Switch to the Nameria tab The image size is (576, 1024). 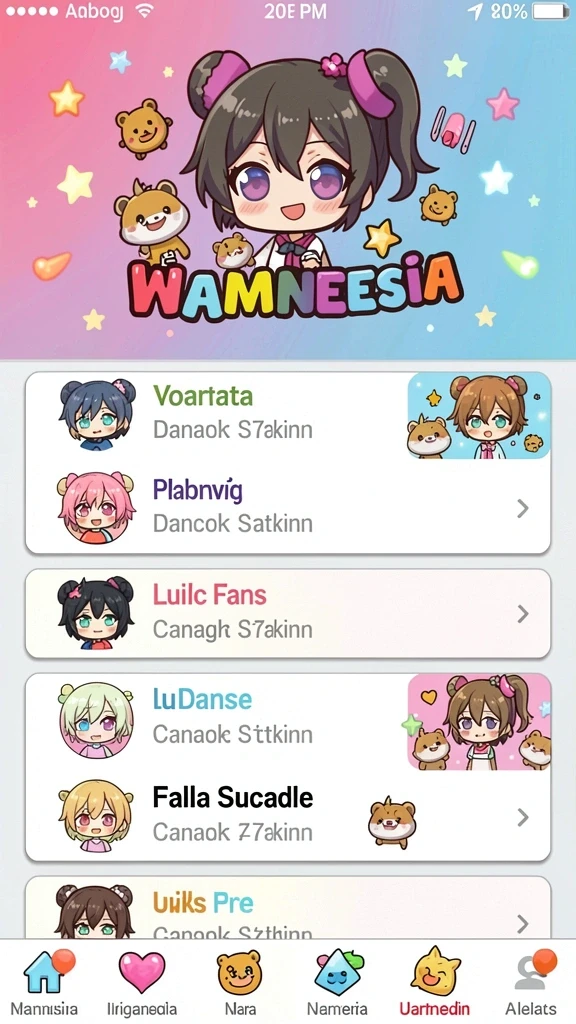pyautogui.click(x=337, y=982)
